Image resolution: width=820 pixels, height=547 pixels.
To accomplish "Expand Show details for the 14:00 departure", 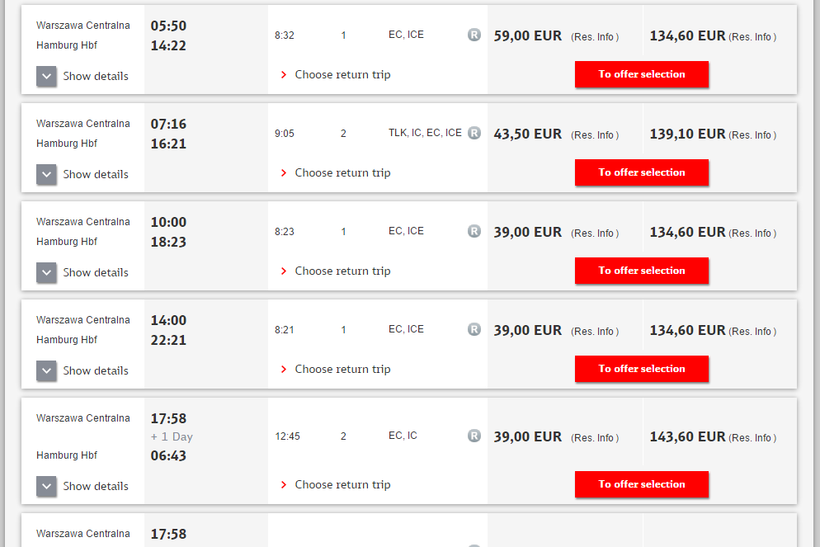I will click(x=83, y=370).
